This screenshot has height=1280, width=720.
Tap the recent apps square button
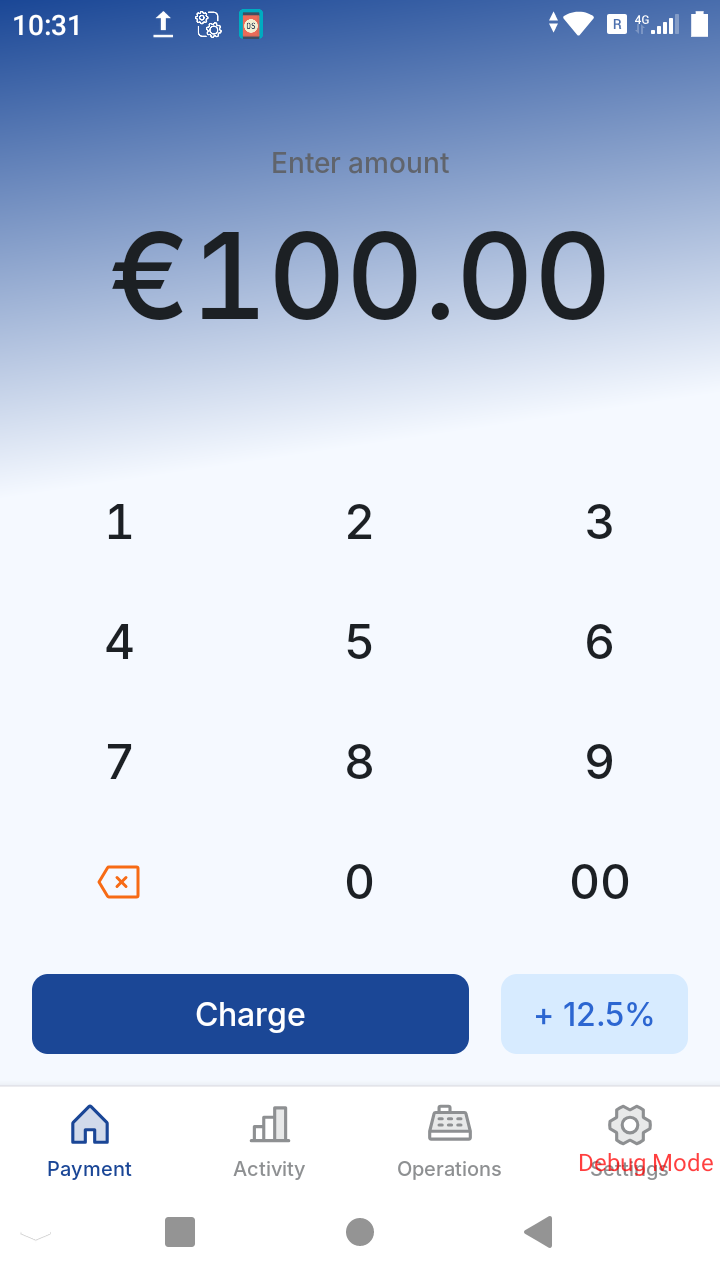point(180,1232)
